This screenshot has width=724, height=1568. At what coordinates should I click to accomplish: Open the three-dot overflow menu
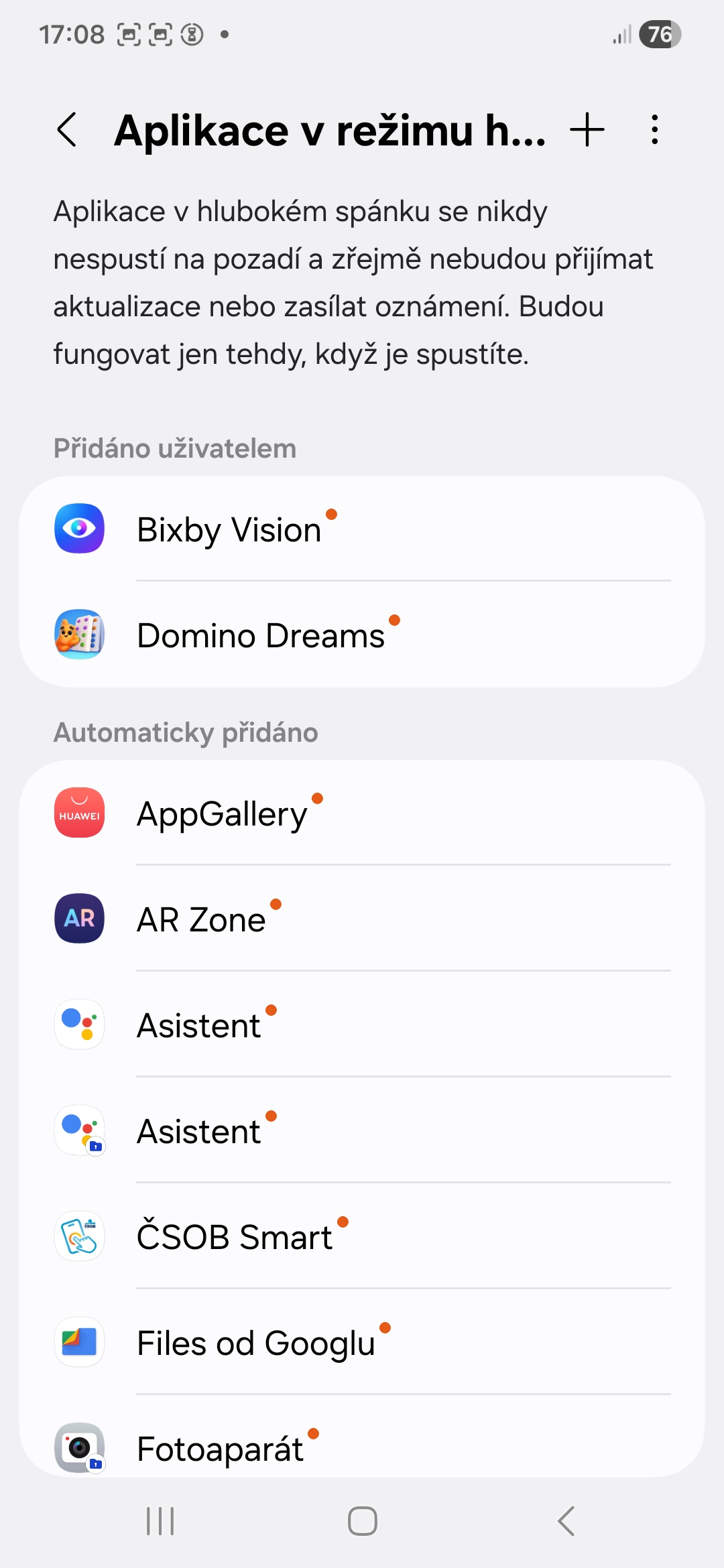tap(654, 129)
